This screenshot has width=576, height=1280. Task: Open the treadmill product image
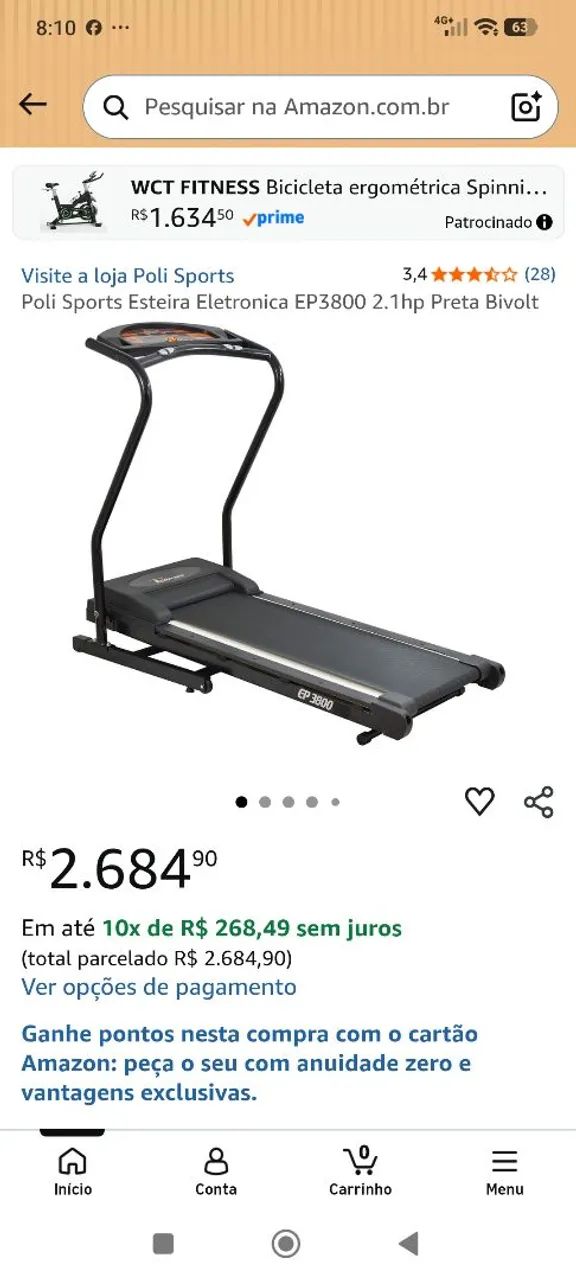pos(288,535)
